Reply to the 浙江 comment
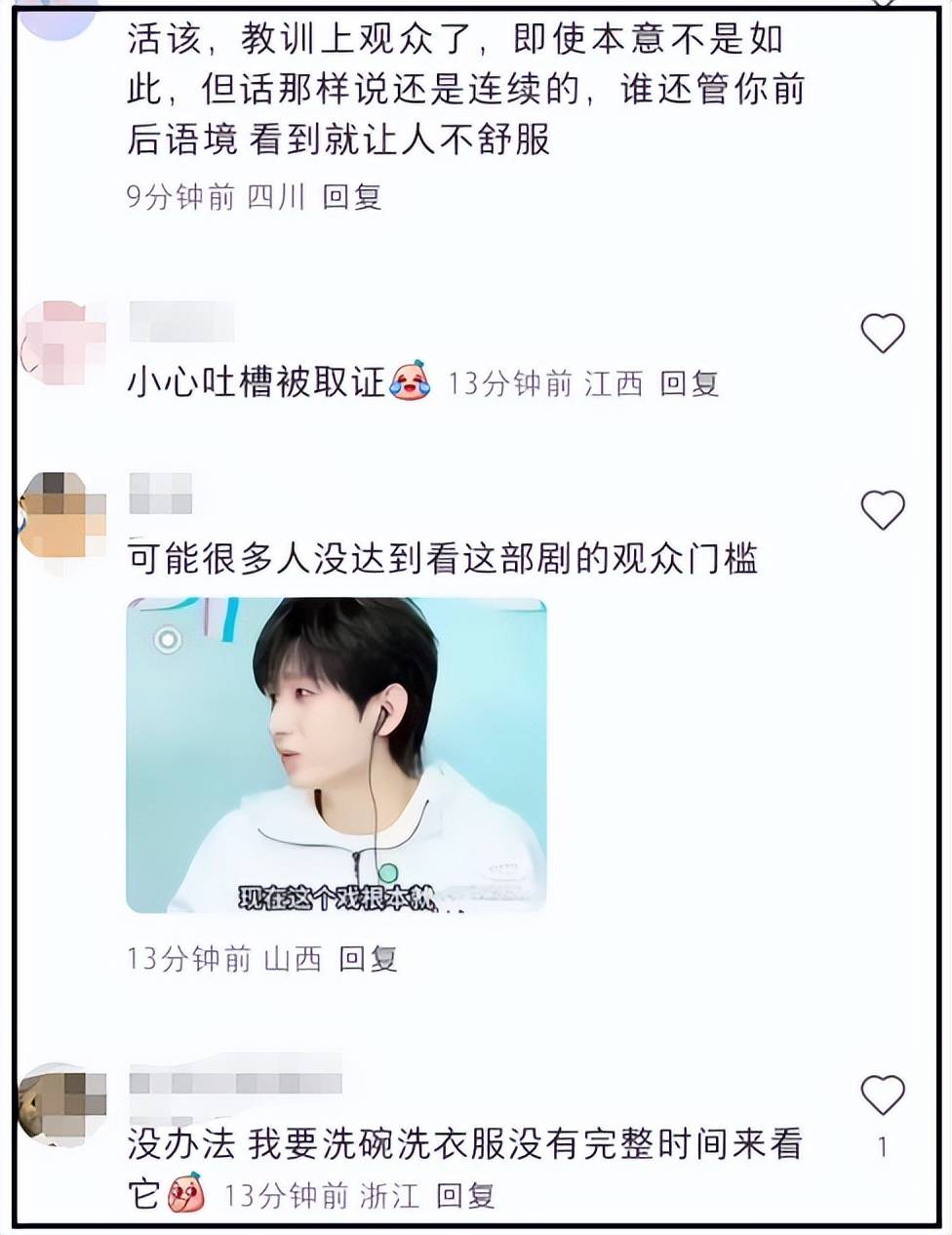Viewport: 952px width, 1235px height. pos(464,1196)
